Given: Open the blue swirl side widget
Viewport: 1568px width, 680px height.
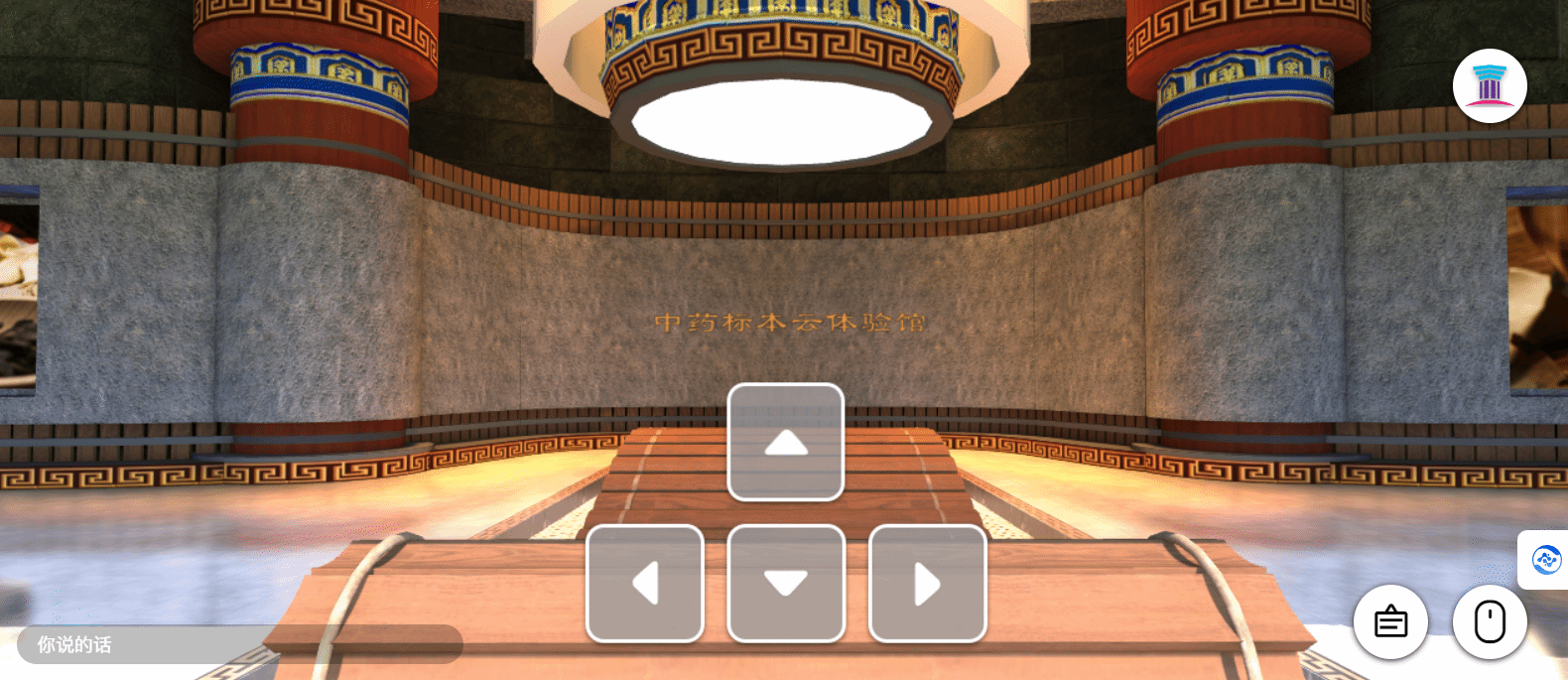Looking at the screenshot, I should click(1545, 560).
